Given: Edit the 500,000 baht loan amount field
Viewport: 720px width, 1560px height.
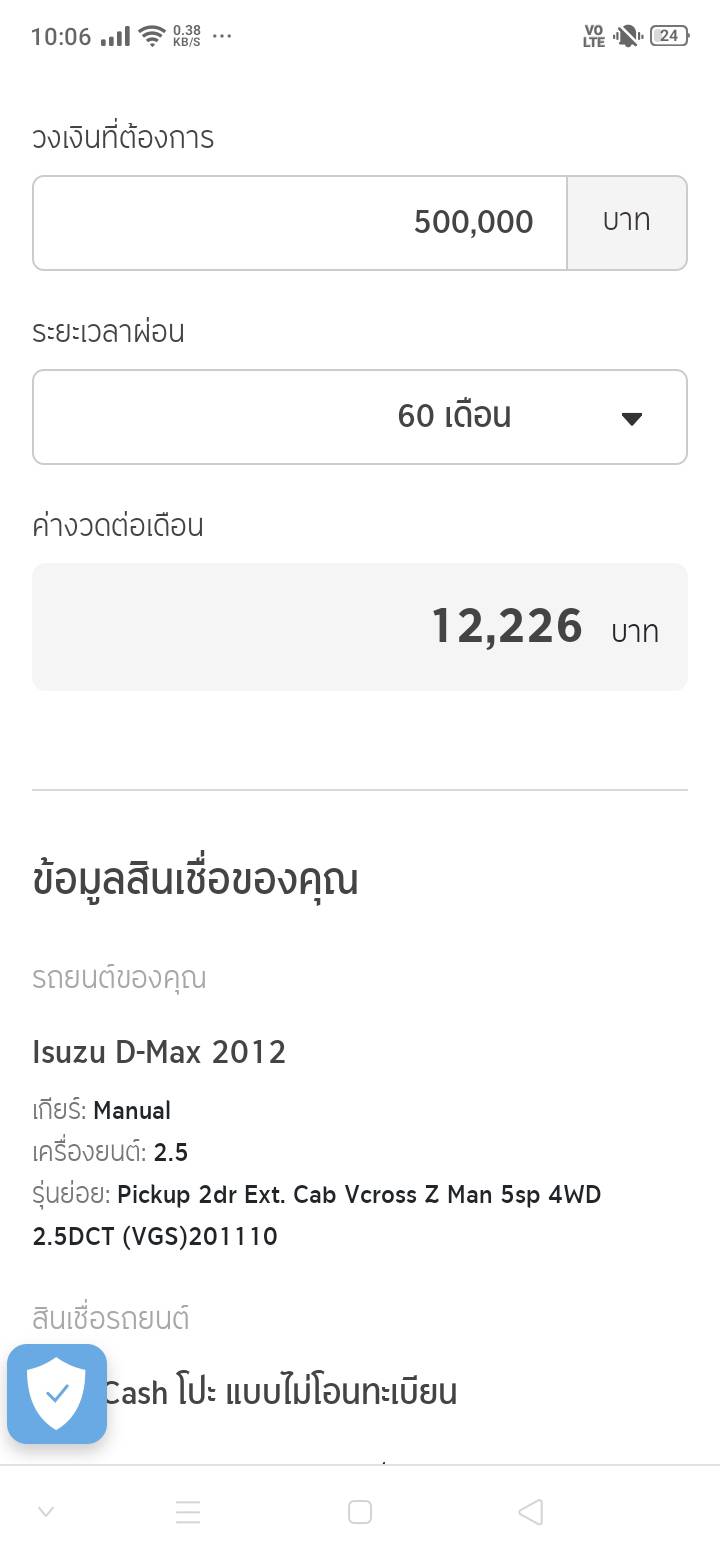Looking at the screenshot, I should pyautogui.click(x=300, y=222).
